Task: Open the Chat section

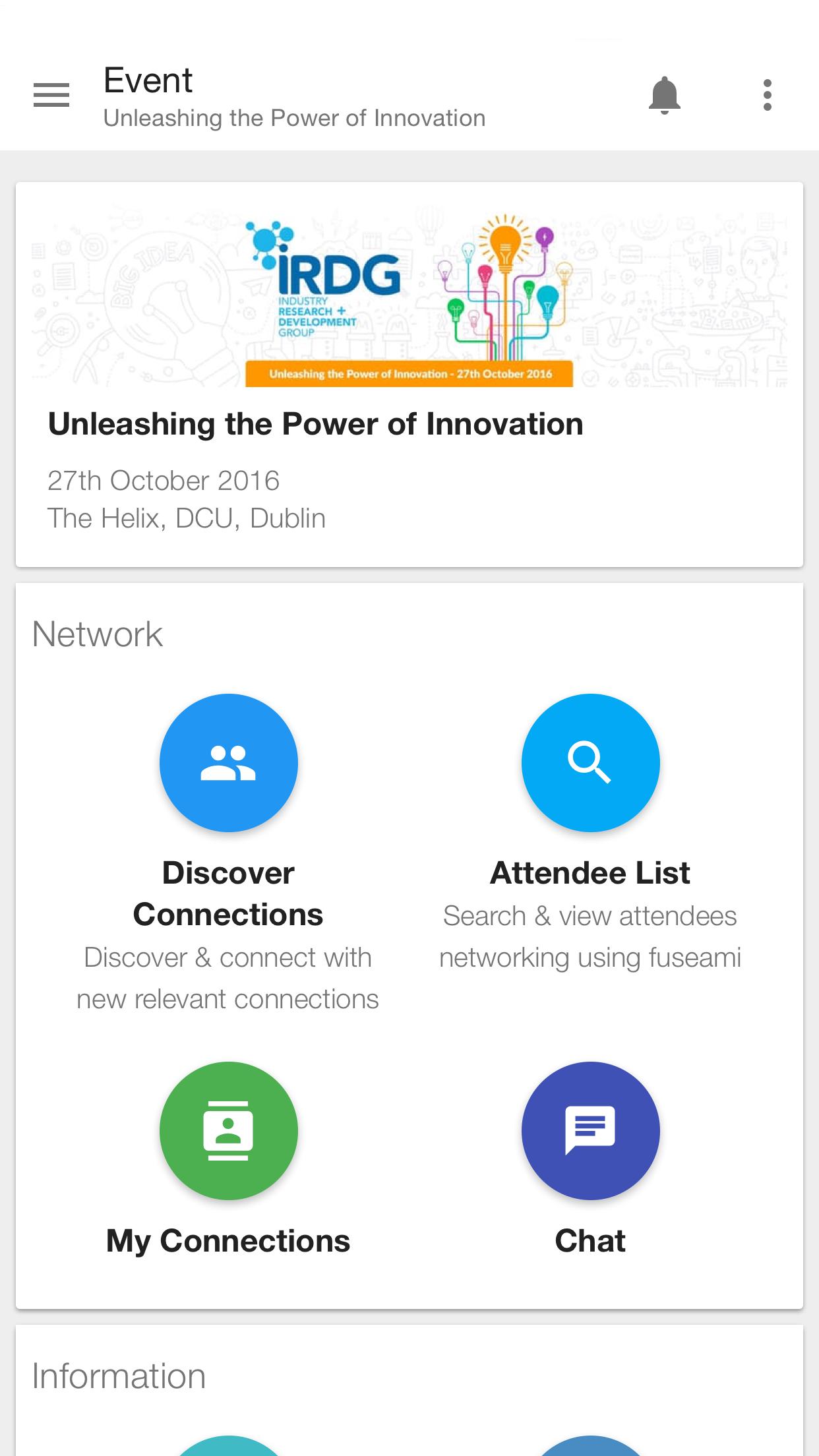Action: click(590, 1131)
